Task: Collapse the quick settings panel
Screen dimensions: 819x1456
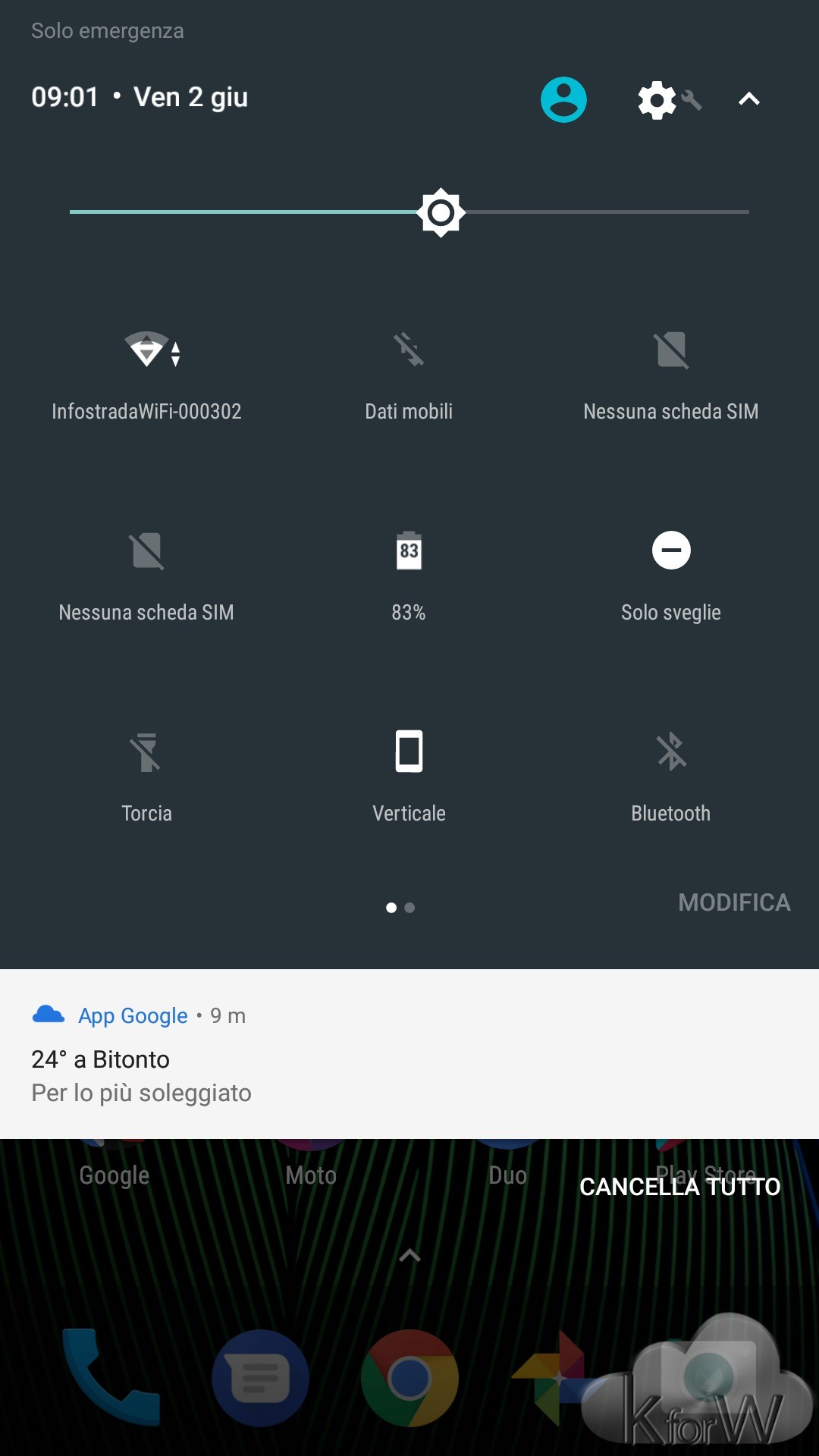Action: point(748,99)
